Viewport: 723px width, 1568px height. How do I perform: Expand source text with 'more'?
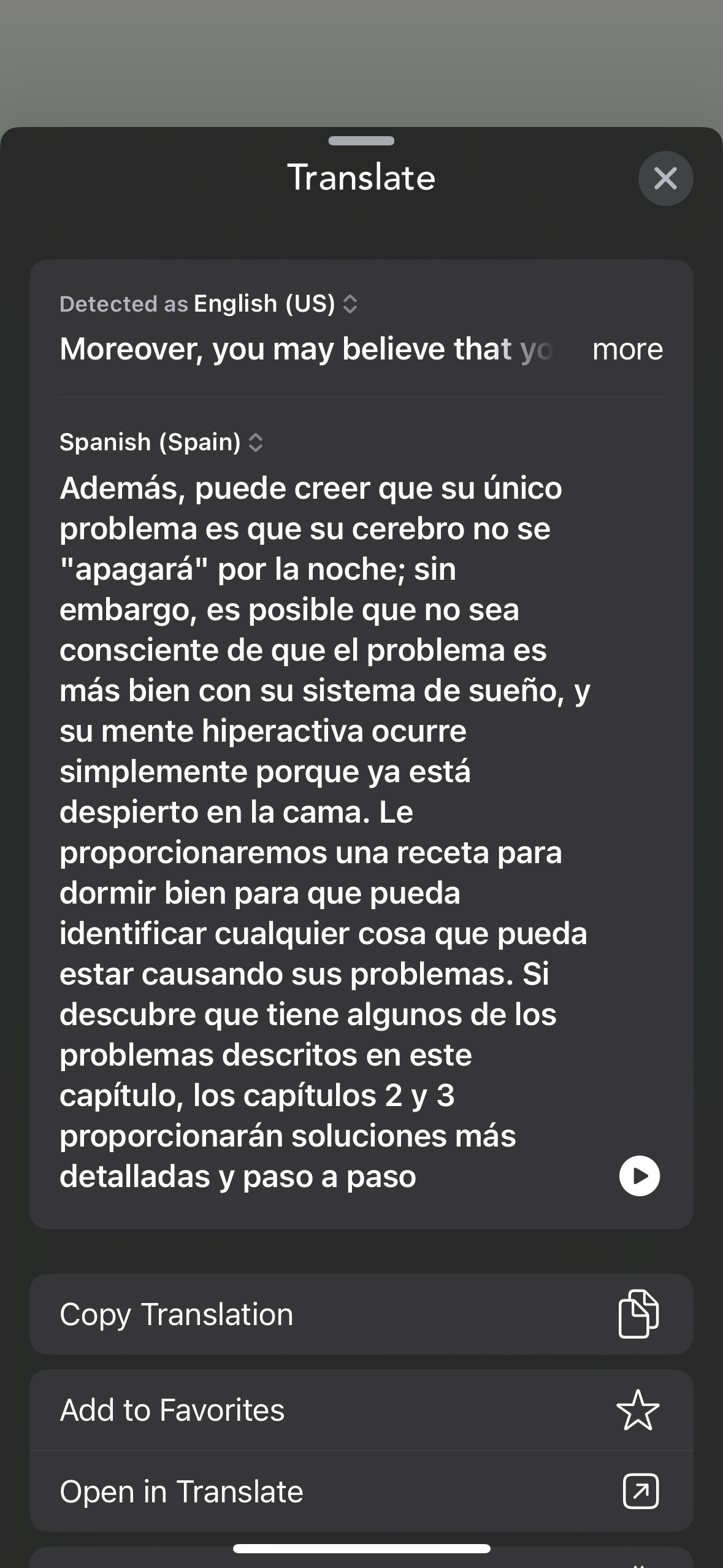(x=627, y=350)
